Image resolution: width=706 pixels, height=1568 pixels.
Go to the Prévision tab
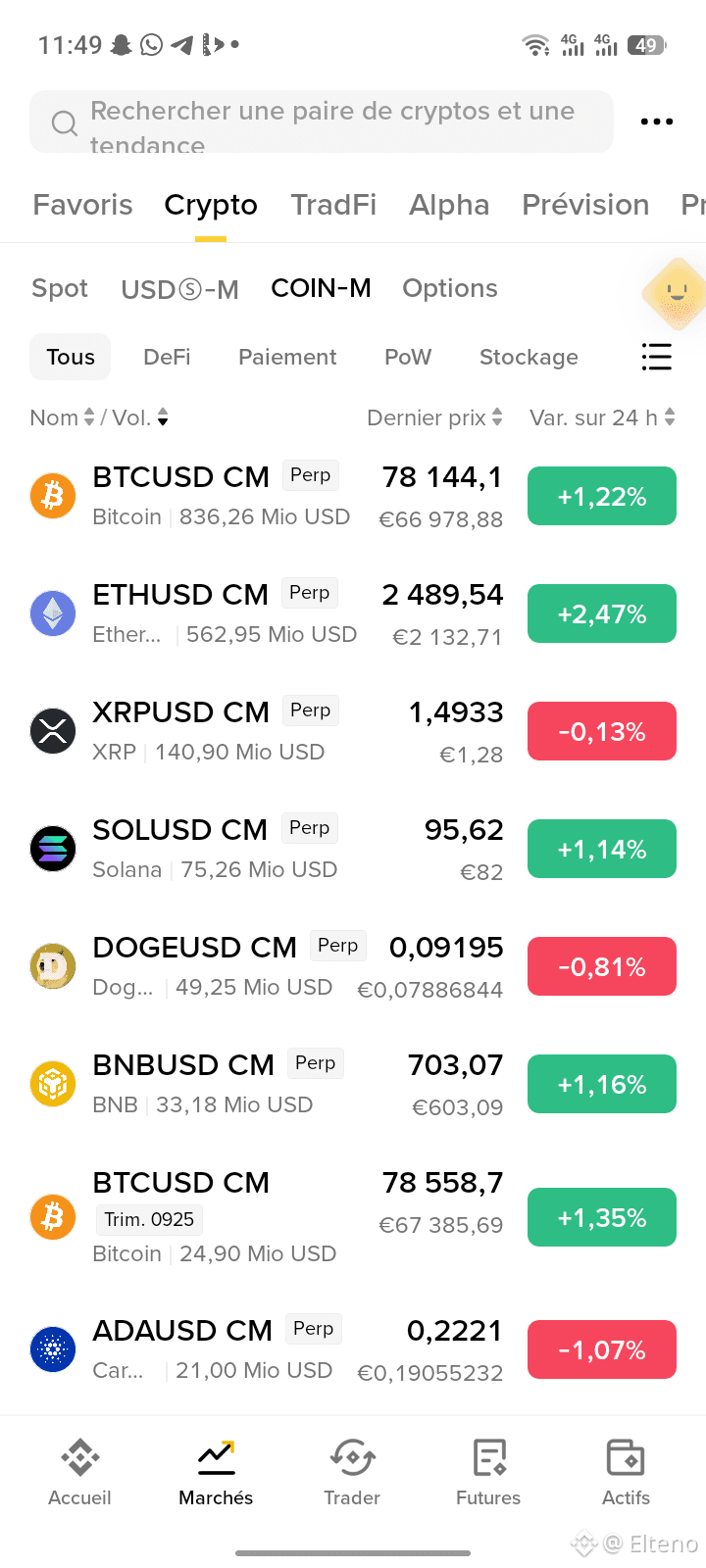[x=585, y=205]
